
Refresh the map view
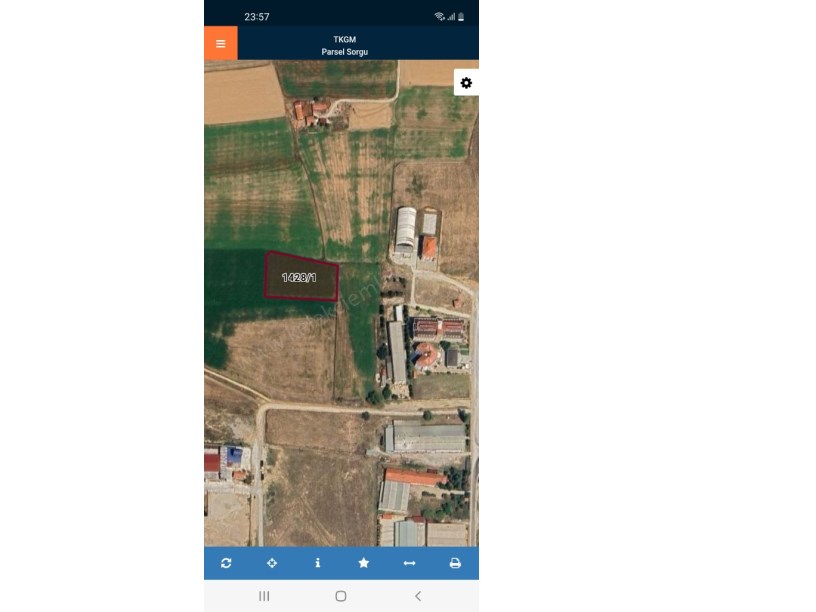[226, 563]
